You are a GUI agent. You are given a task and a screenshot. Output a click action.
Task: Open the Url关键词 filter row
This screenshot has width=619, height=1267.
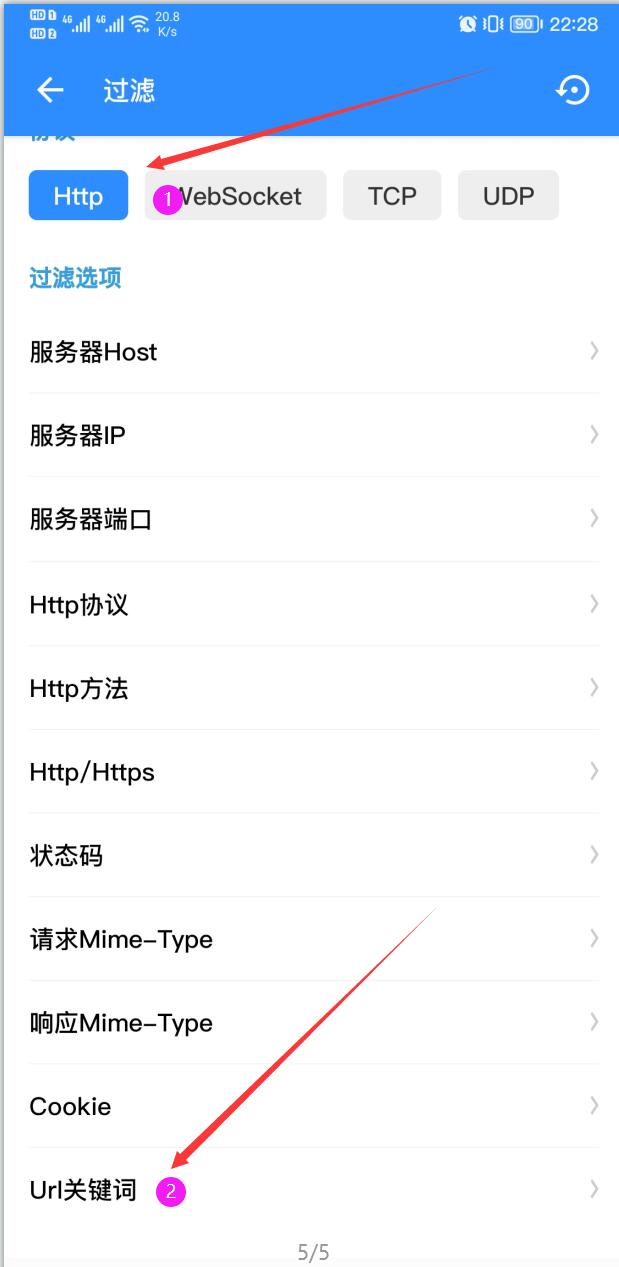tap(310, 1190)
